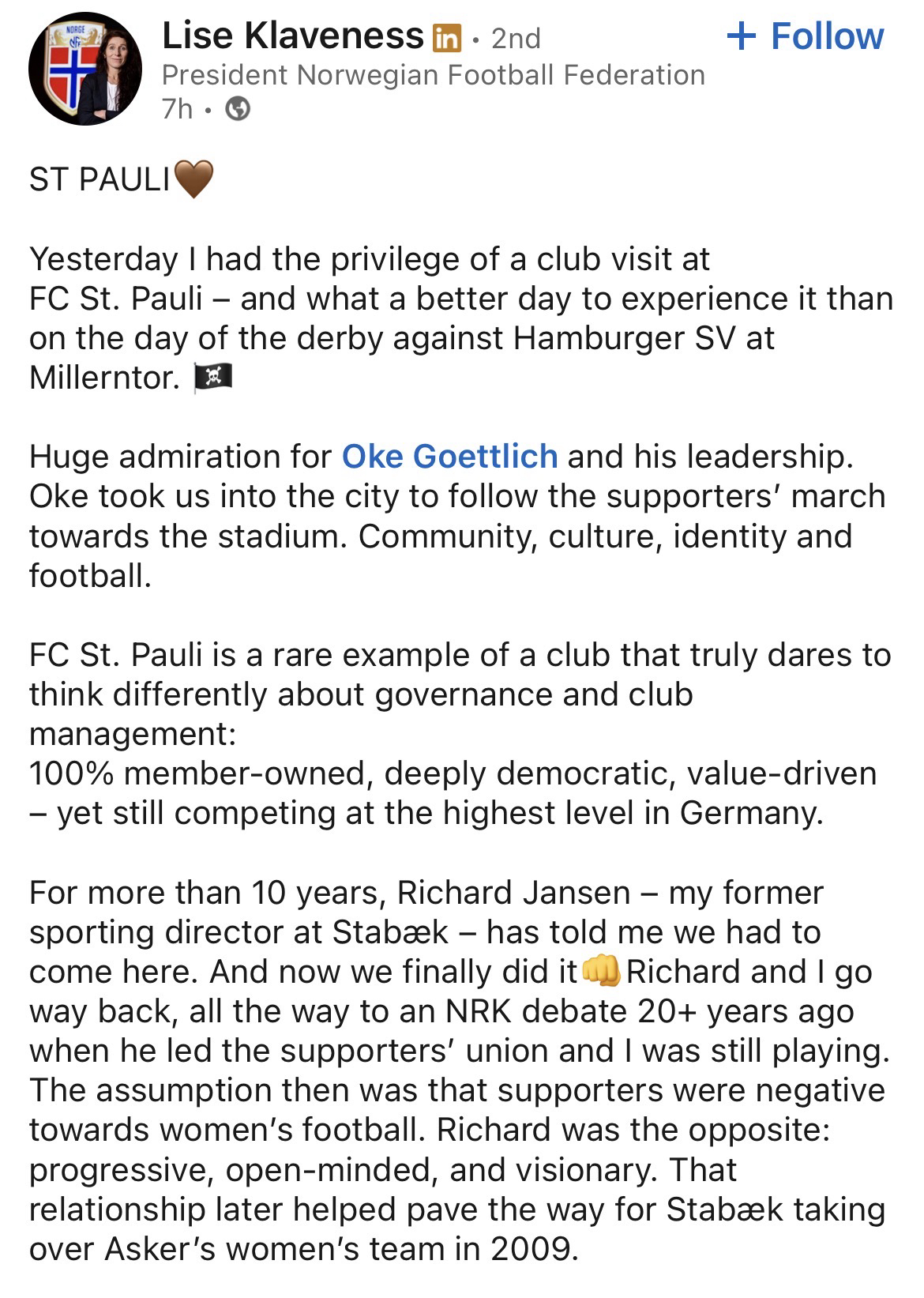924x1298 pixels.
Task: Open Lise Klaveness's profile picture
Action: [x=85, y=69]
